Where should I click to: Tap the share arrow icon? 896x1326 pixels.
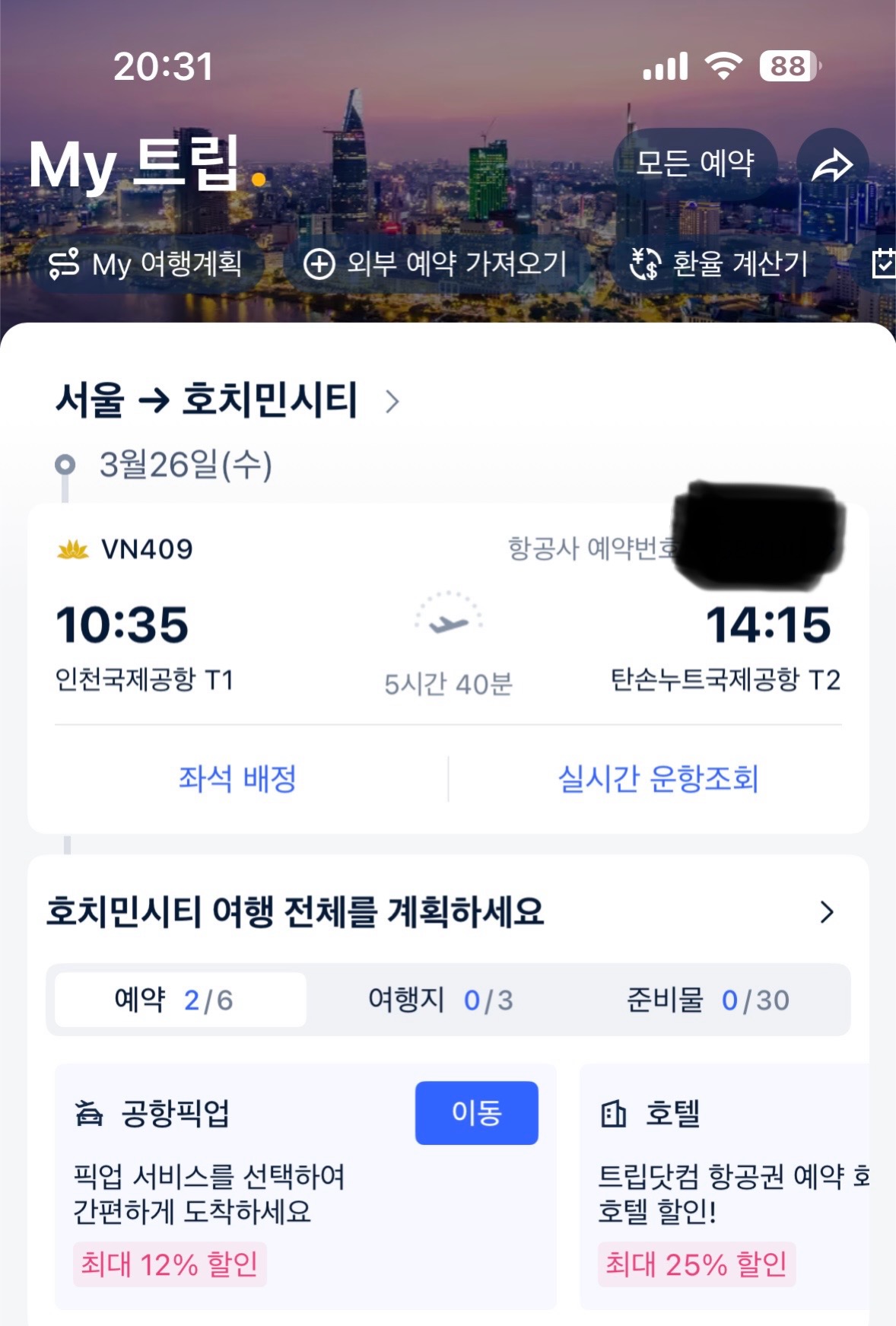tap(832, 165)
